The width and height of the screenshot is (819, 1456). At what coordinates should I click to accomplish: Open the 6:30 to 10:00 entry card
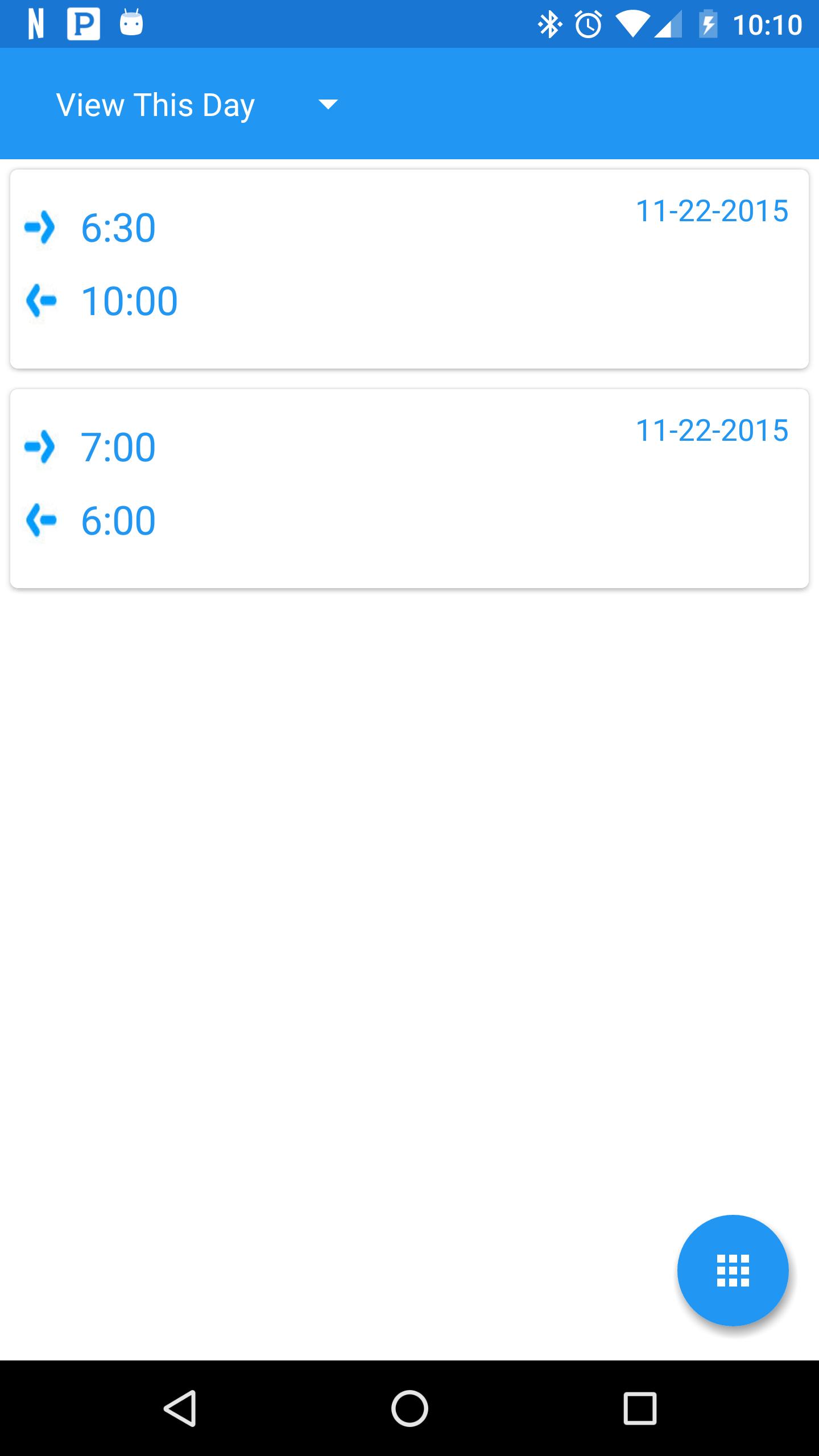point(409,268)
